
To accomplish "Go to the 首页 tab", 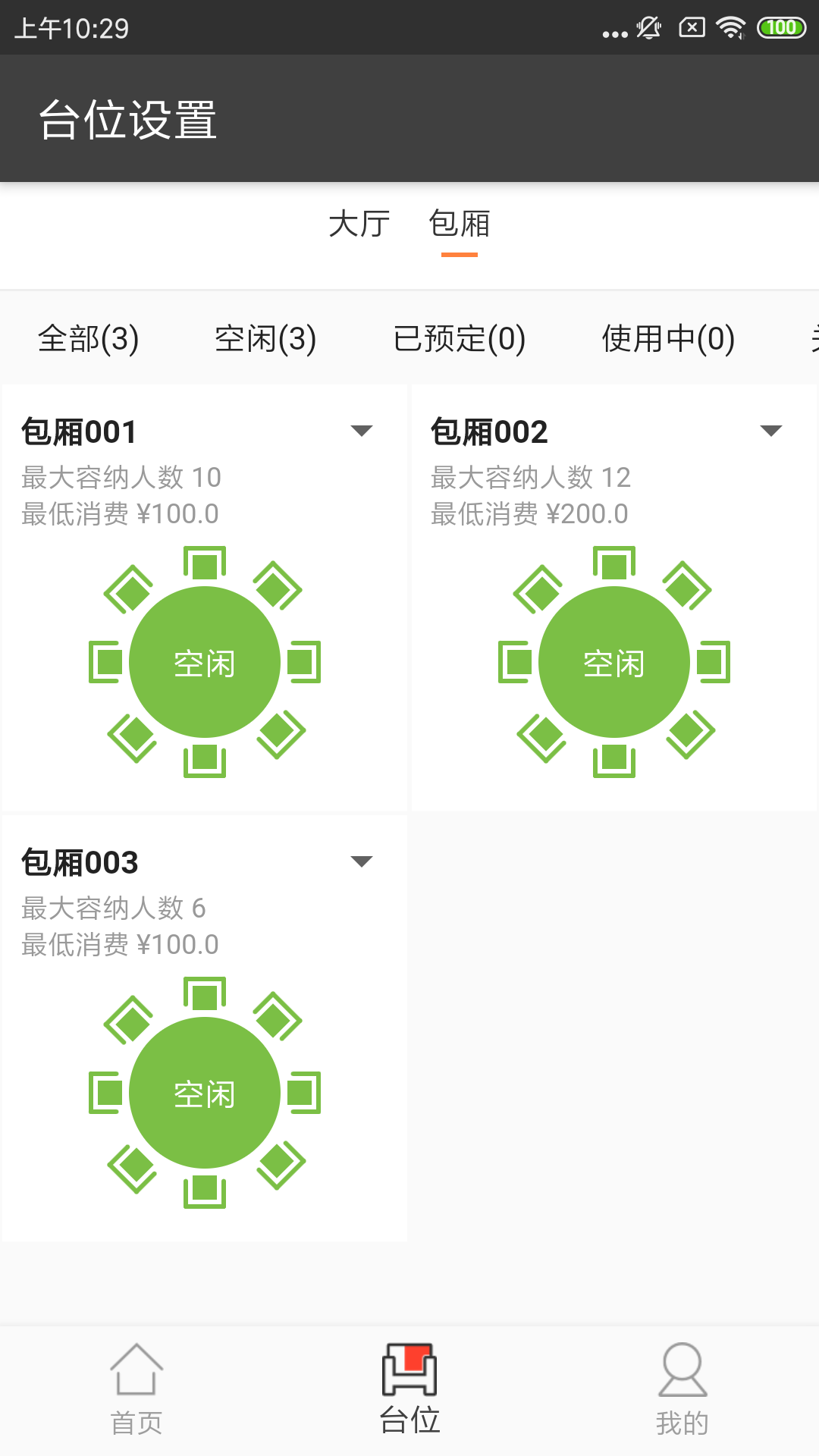I will [x=136, y=1389].
